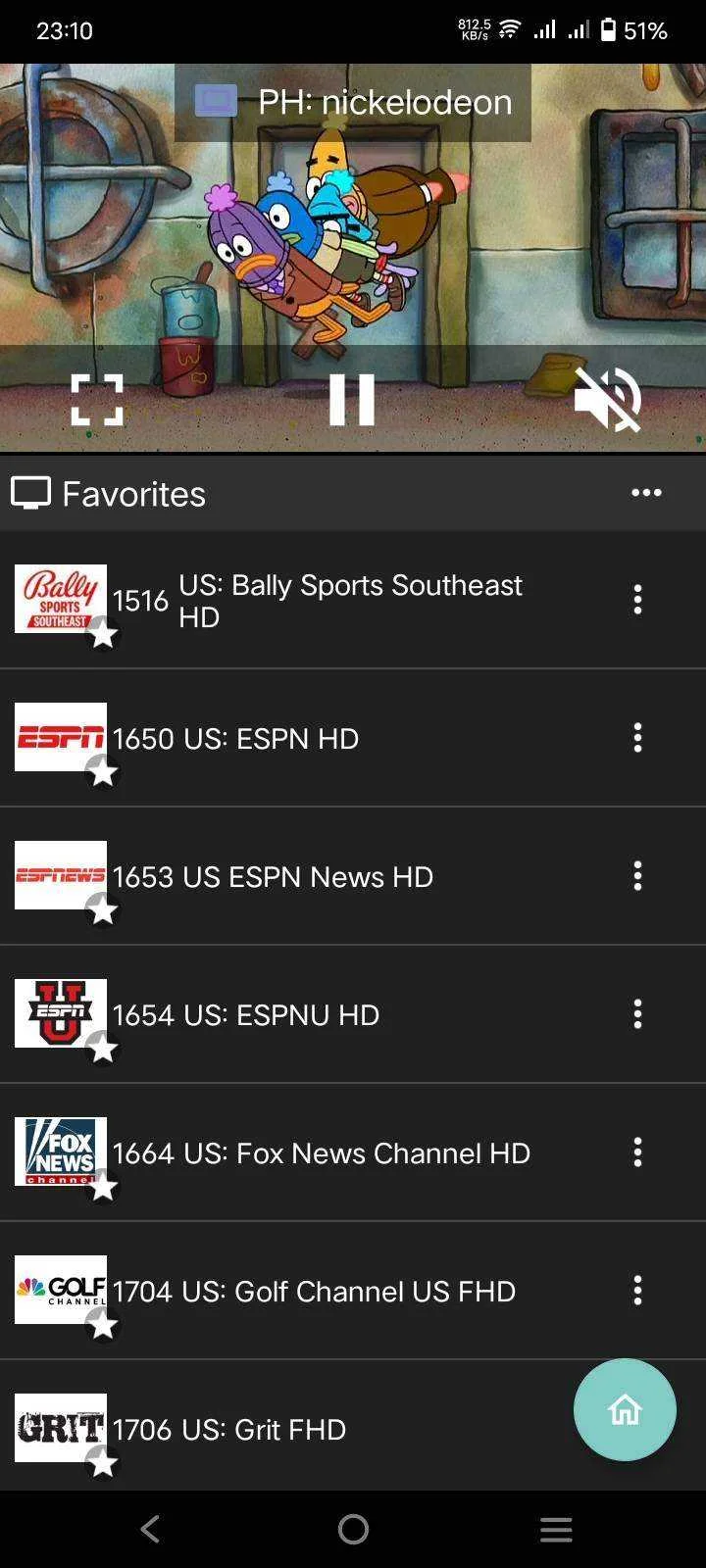The height and width of the screenshot is (1568, 706).
Task: Open the Favorites overflow menu
Action: coord(646,493)
